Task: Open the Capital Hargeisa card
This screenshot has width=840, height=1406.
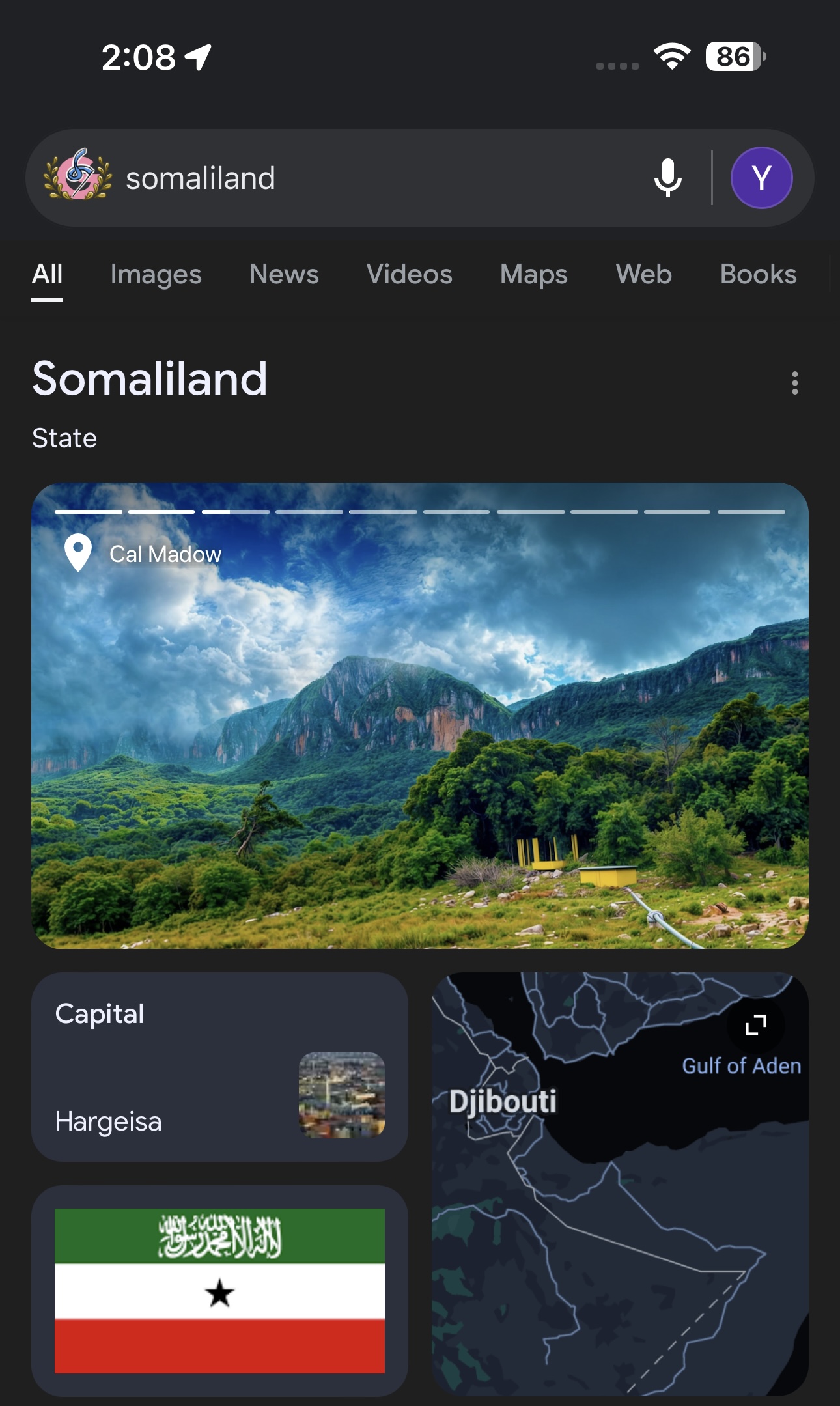Action: [x=219, y=1067]
